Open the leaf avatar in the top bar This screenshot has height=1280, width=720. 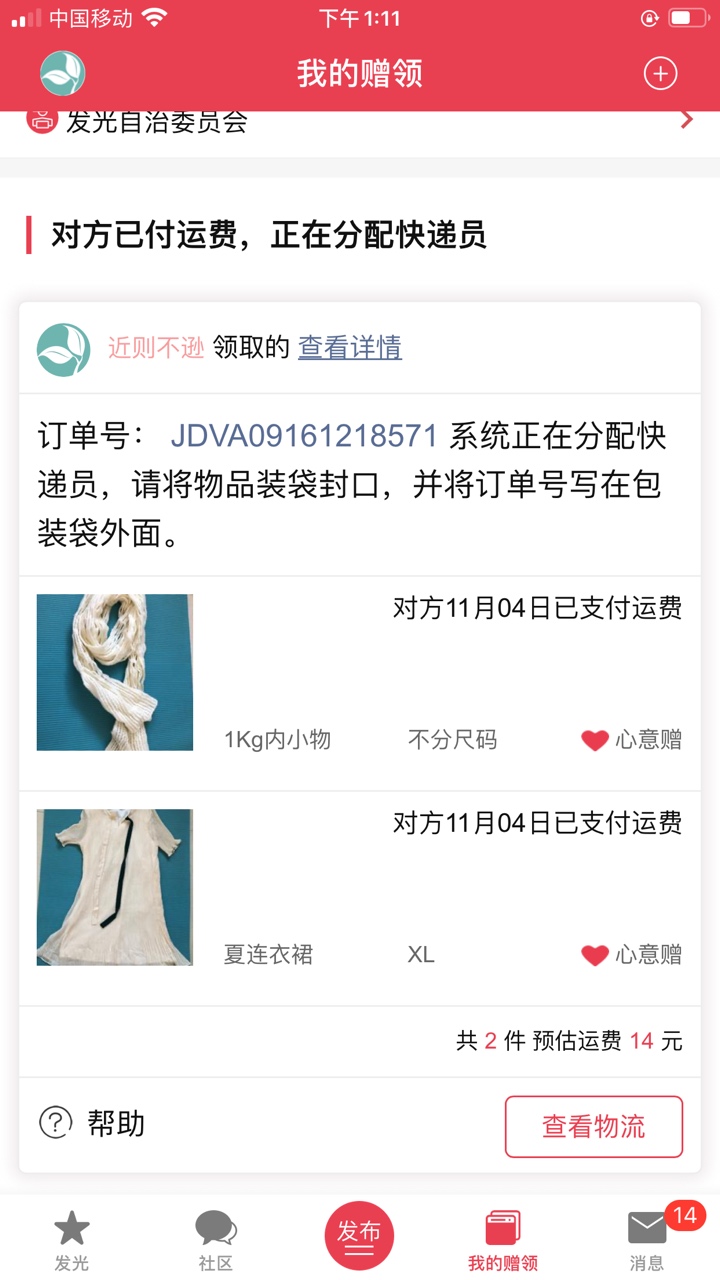coord(63,74)
